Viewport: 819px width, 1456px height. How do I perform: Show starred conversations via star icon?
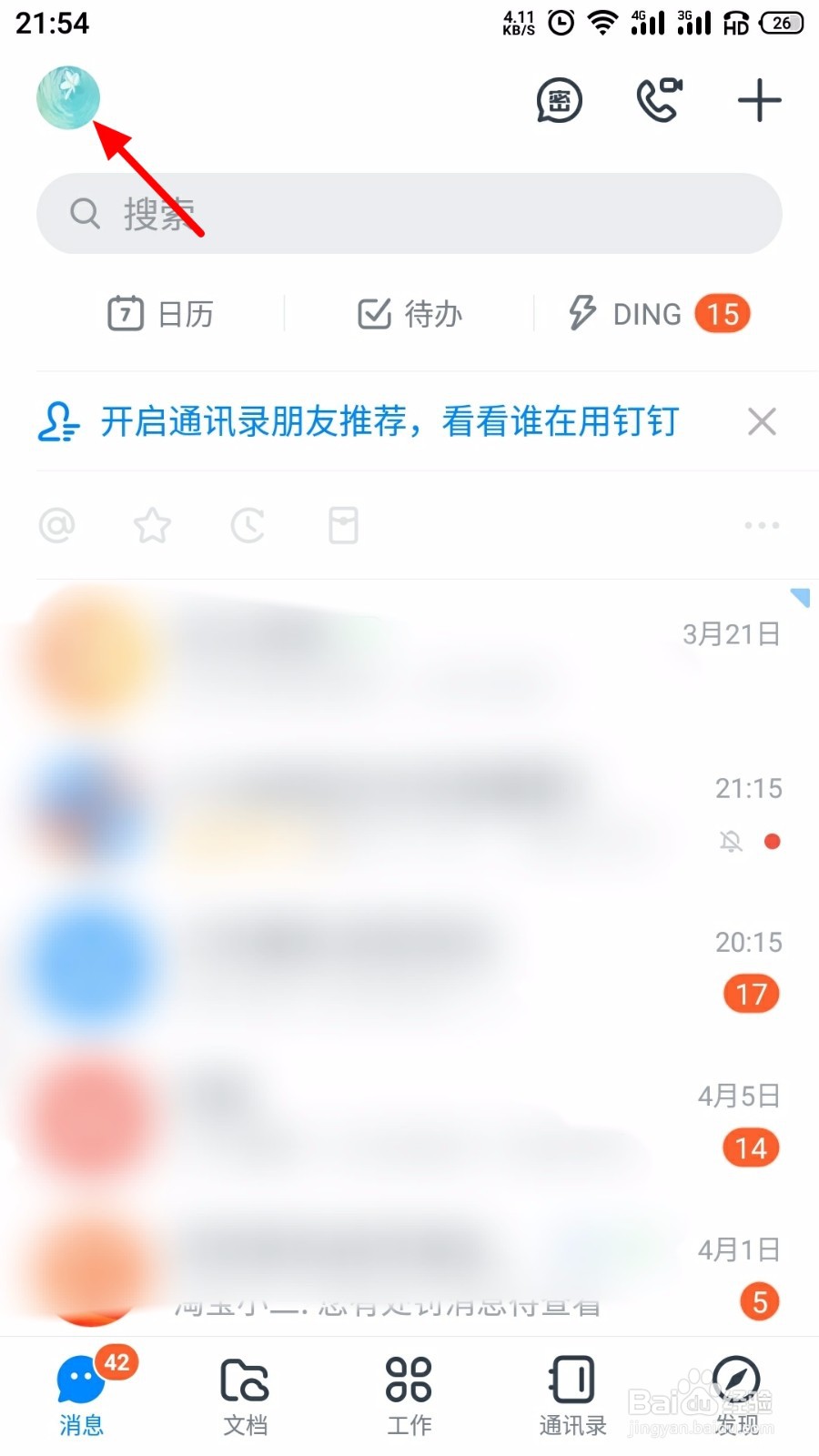click(x=152, y=525)
